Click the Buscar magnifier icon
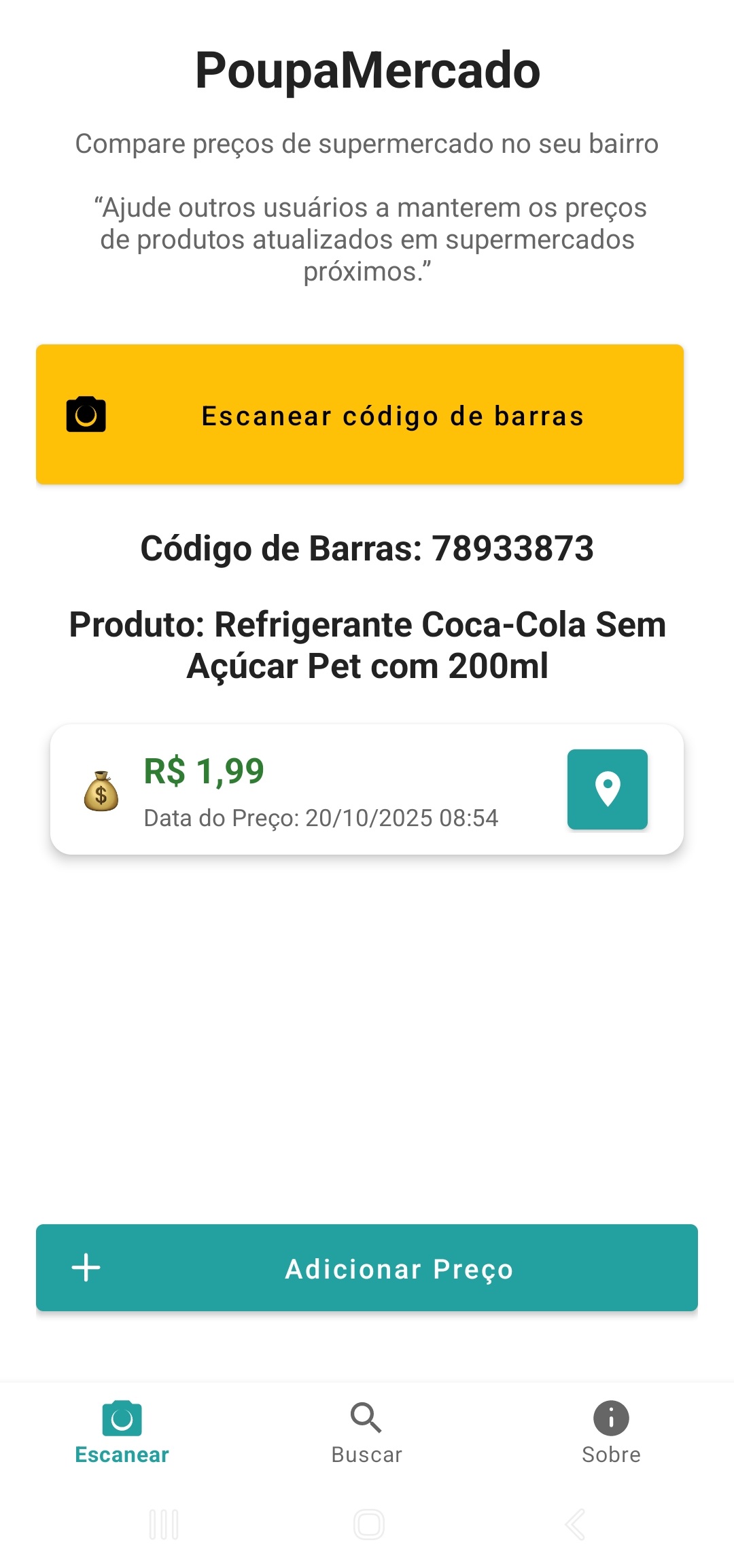Viewport: 734px width, 1568px height. (x=366, y=1418)
